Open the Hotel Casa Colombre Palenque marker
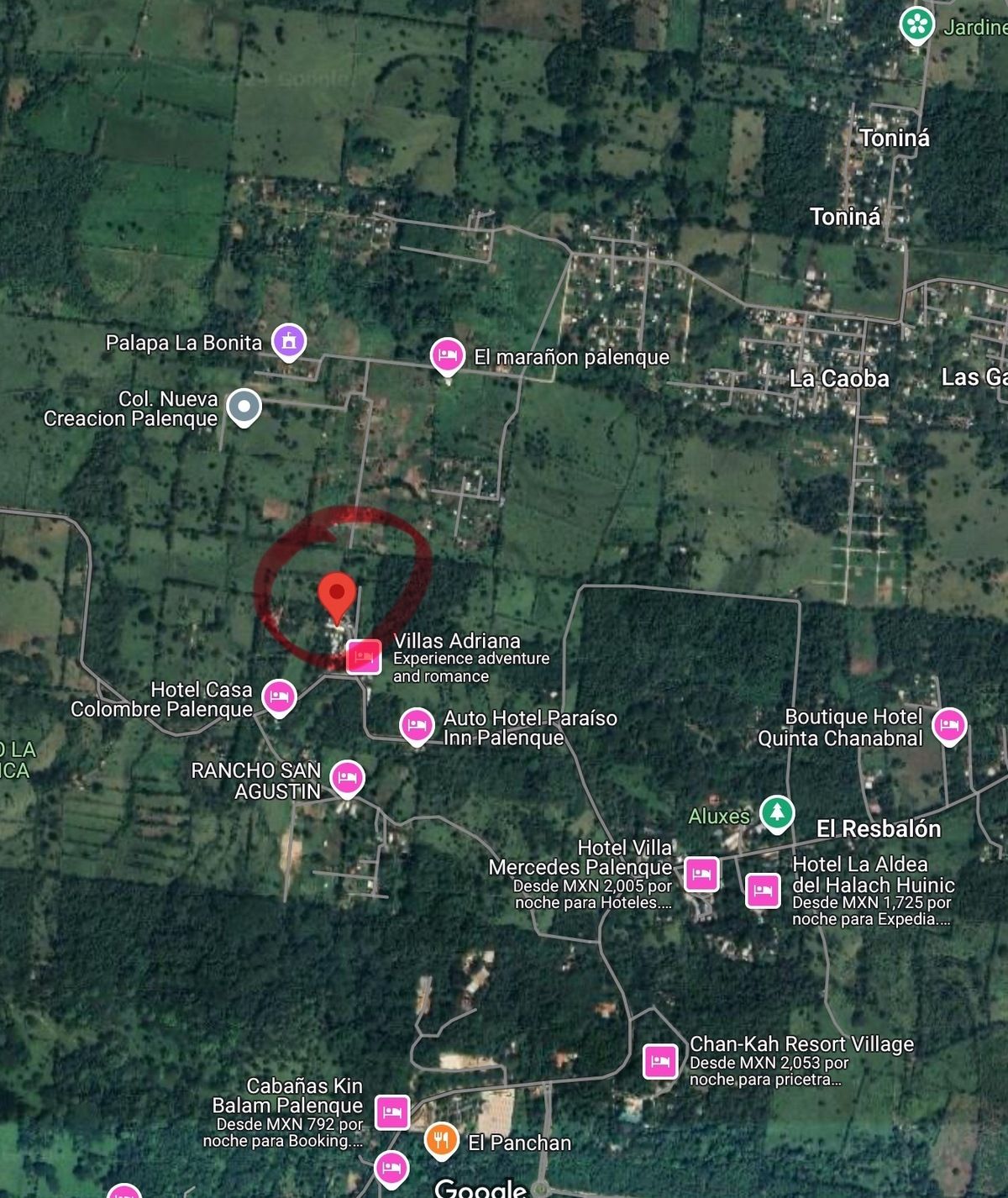This screenshot has width=1008, height=1198. [280, 697]
